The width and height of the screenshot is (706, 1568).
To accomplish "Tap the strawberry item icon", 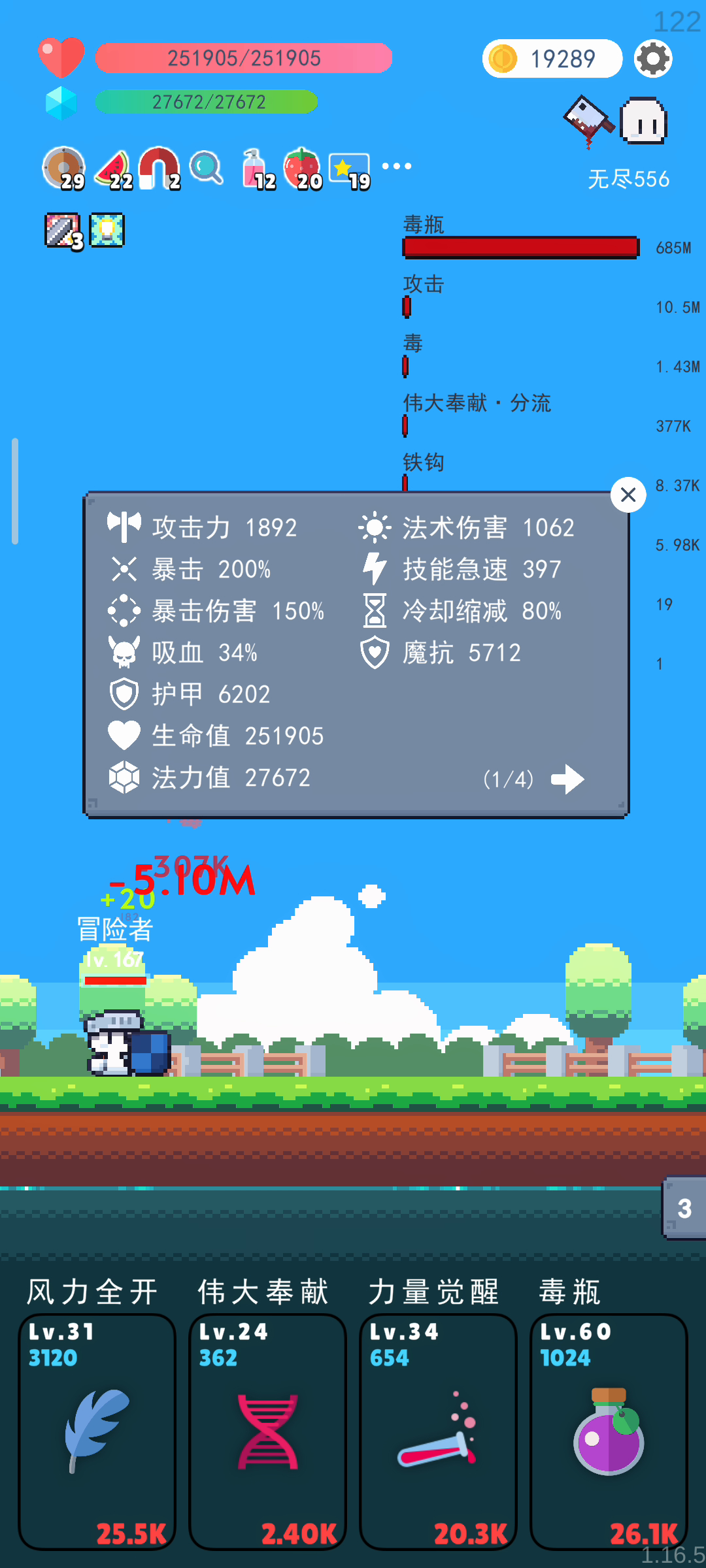I will 303,169.
